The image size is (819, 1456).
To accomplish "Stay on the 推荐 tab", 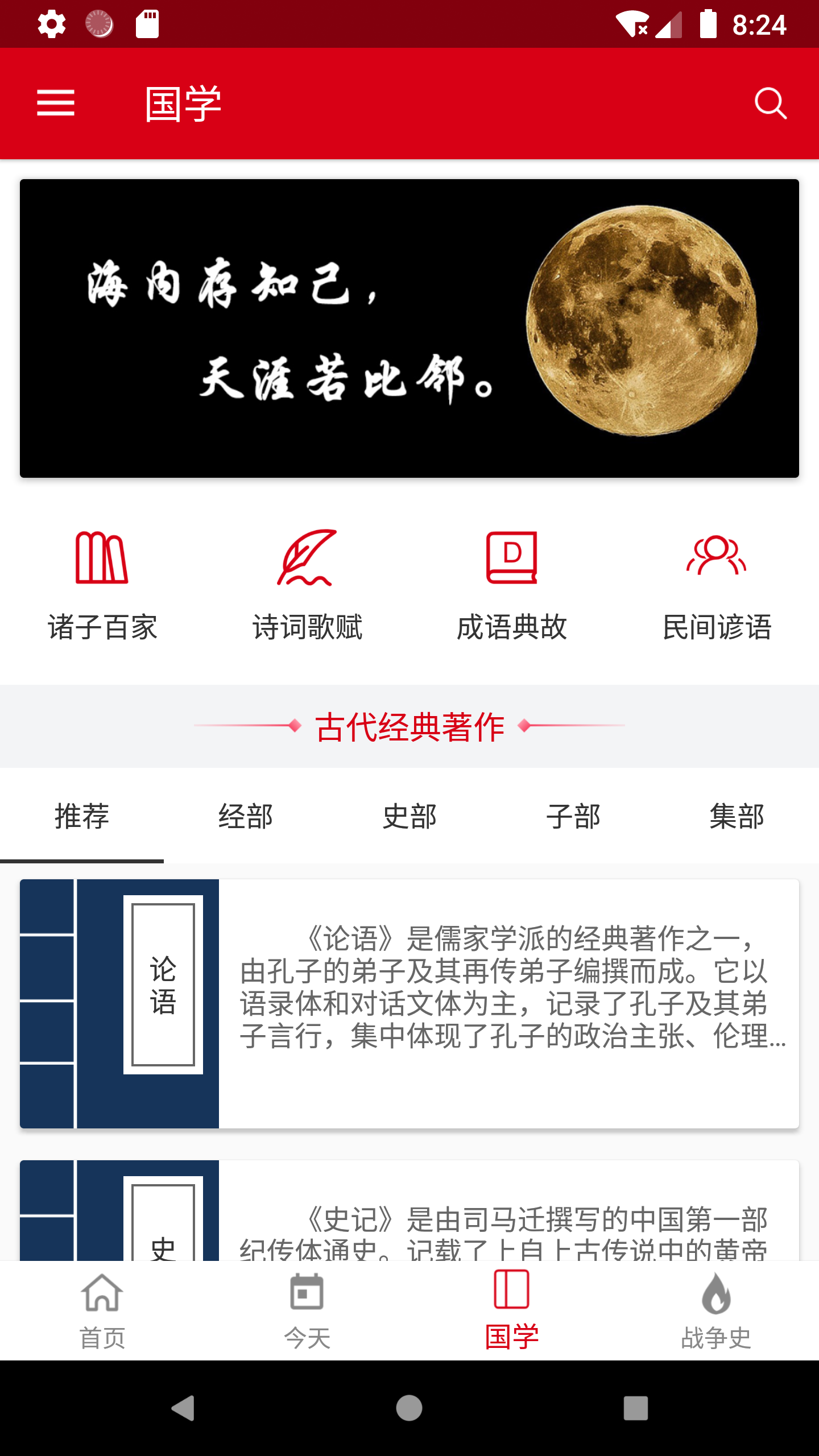I will [82, 817].
